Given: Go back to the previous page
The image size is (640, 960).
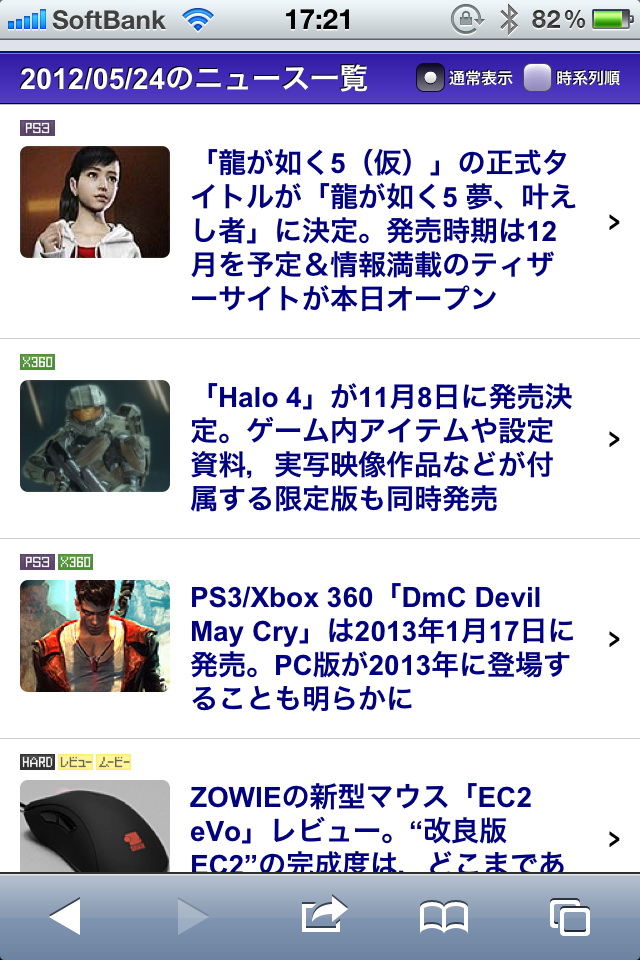Looking at the screenshot, I should [x=64, y=916].
